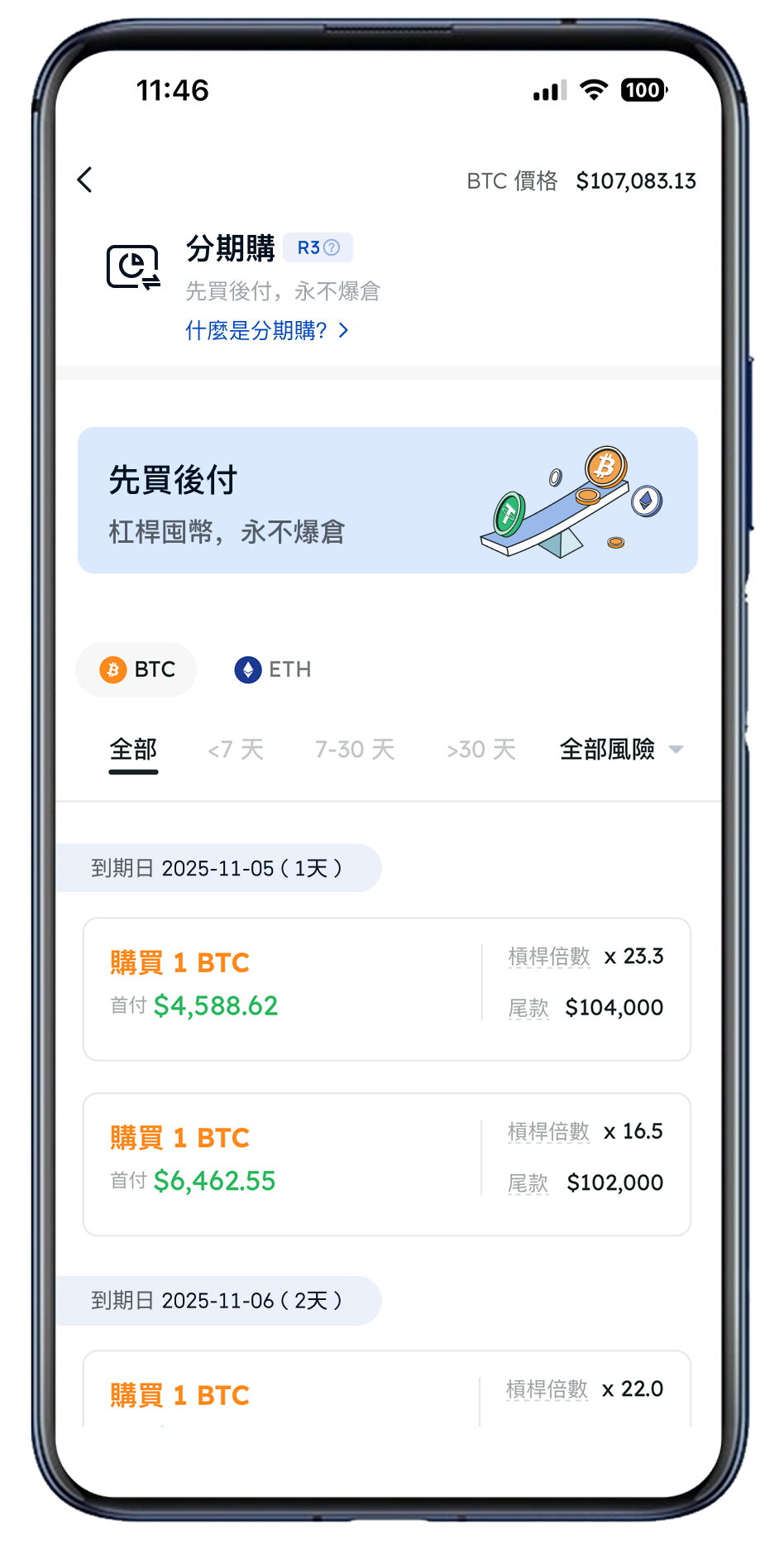Filter by the 7-30 天 tab
The height and width of the screenshot is (1559, 784).
click(355, 750)
